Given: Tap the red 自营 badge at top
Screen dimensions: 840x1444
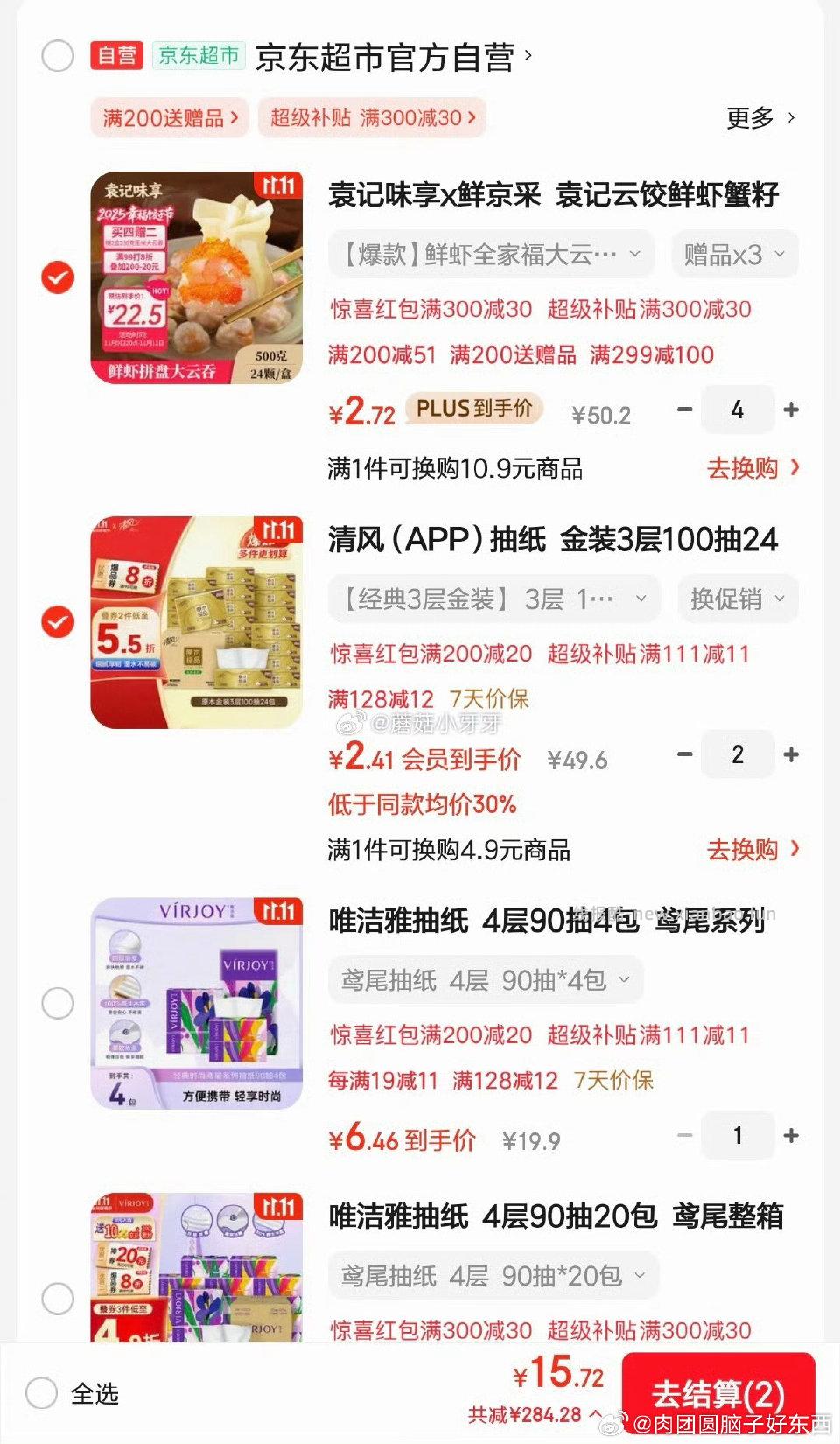Looking at the screenshot, I should [115, 54].
